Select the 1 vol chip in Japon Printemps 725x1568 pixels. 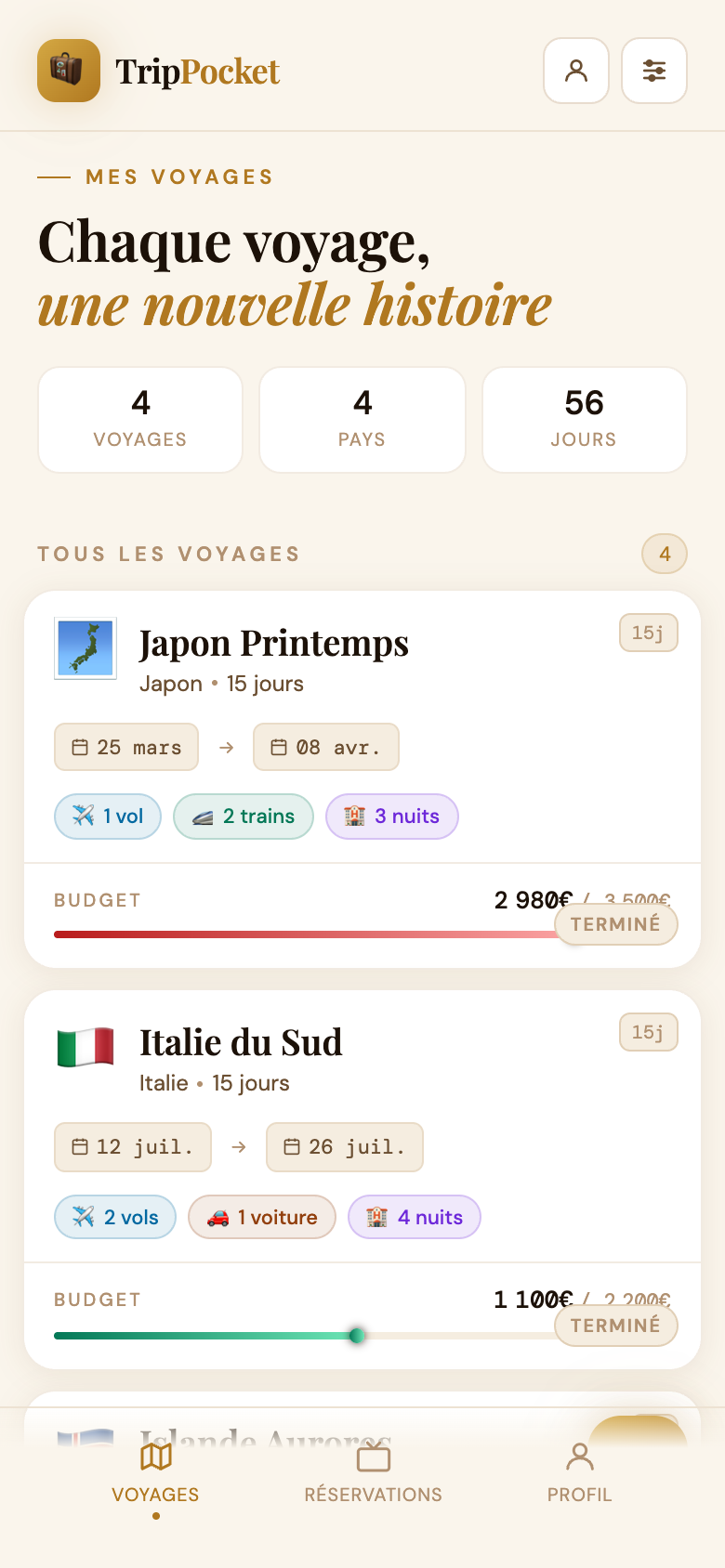click(108, 817)
